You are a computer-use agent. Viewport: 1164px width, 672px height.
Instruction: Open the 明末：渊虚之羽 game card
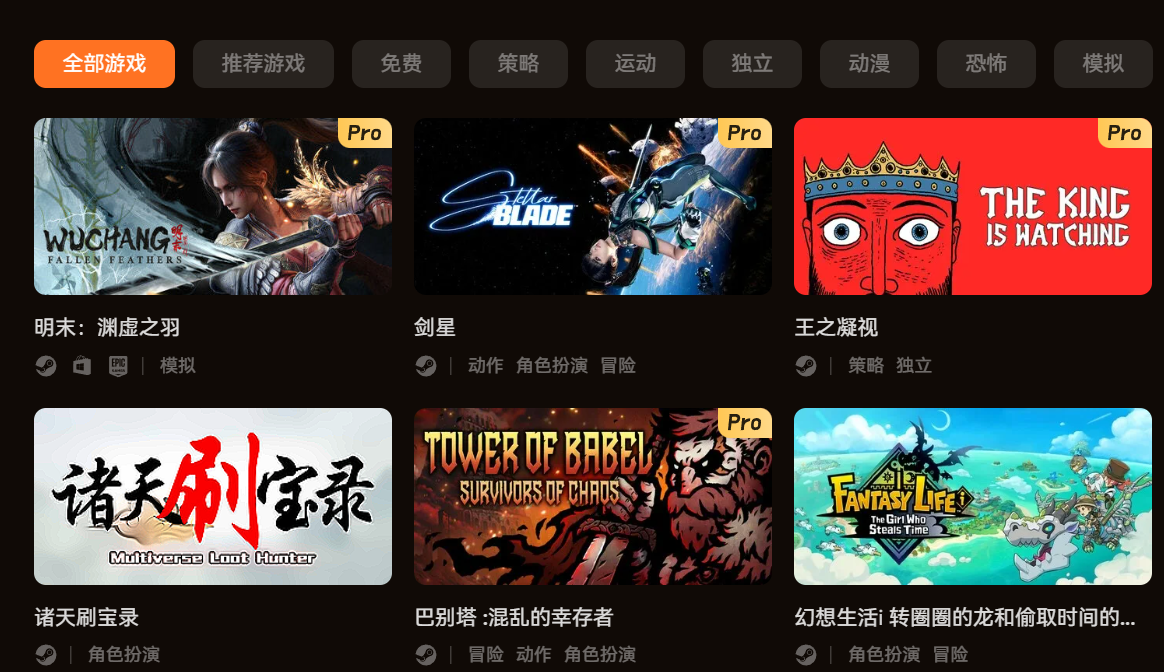(x=212, y=207)
